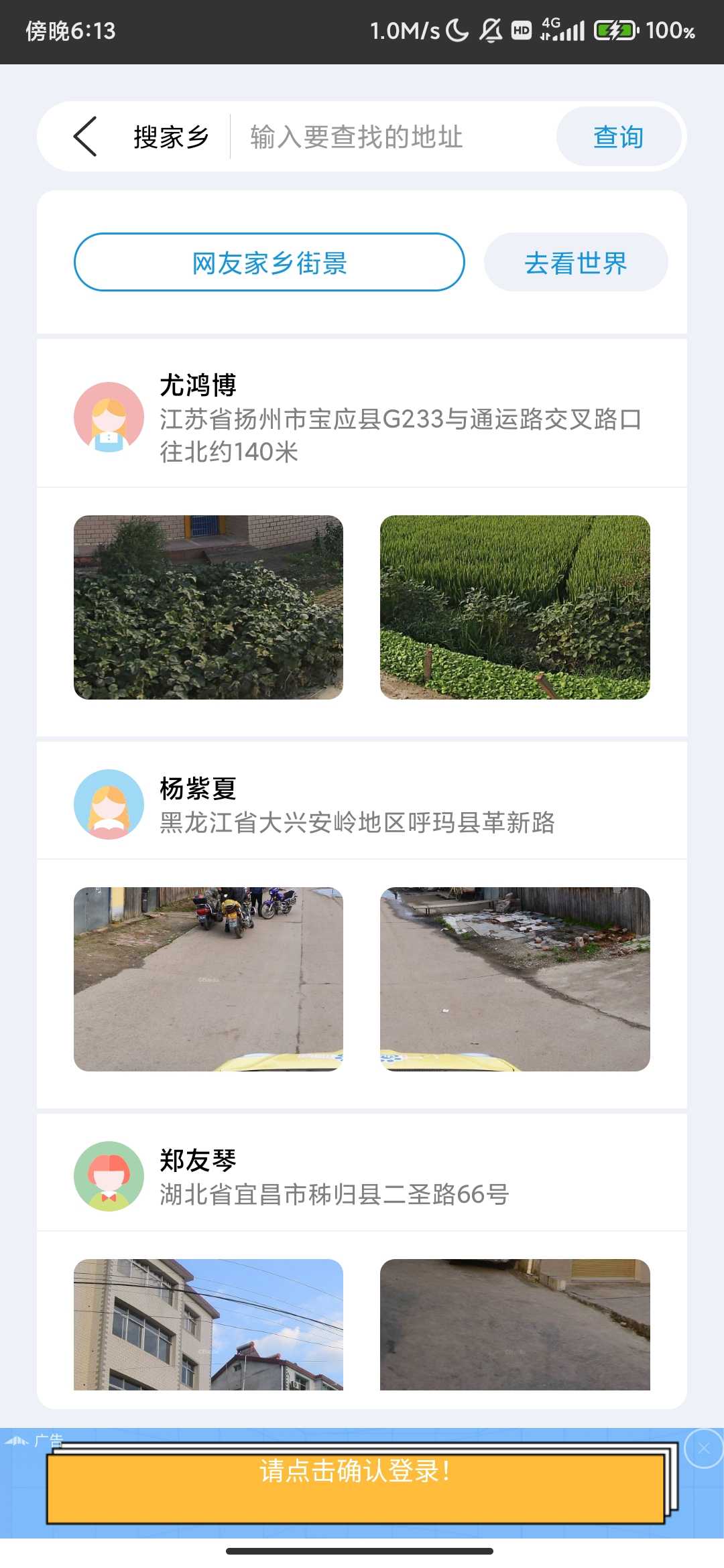Open 杨紫夏's avatar

pyautogui.click(x=108, y=804)
